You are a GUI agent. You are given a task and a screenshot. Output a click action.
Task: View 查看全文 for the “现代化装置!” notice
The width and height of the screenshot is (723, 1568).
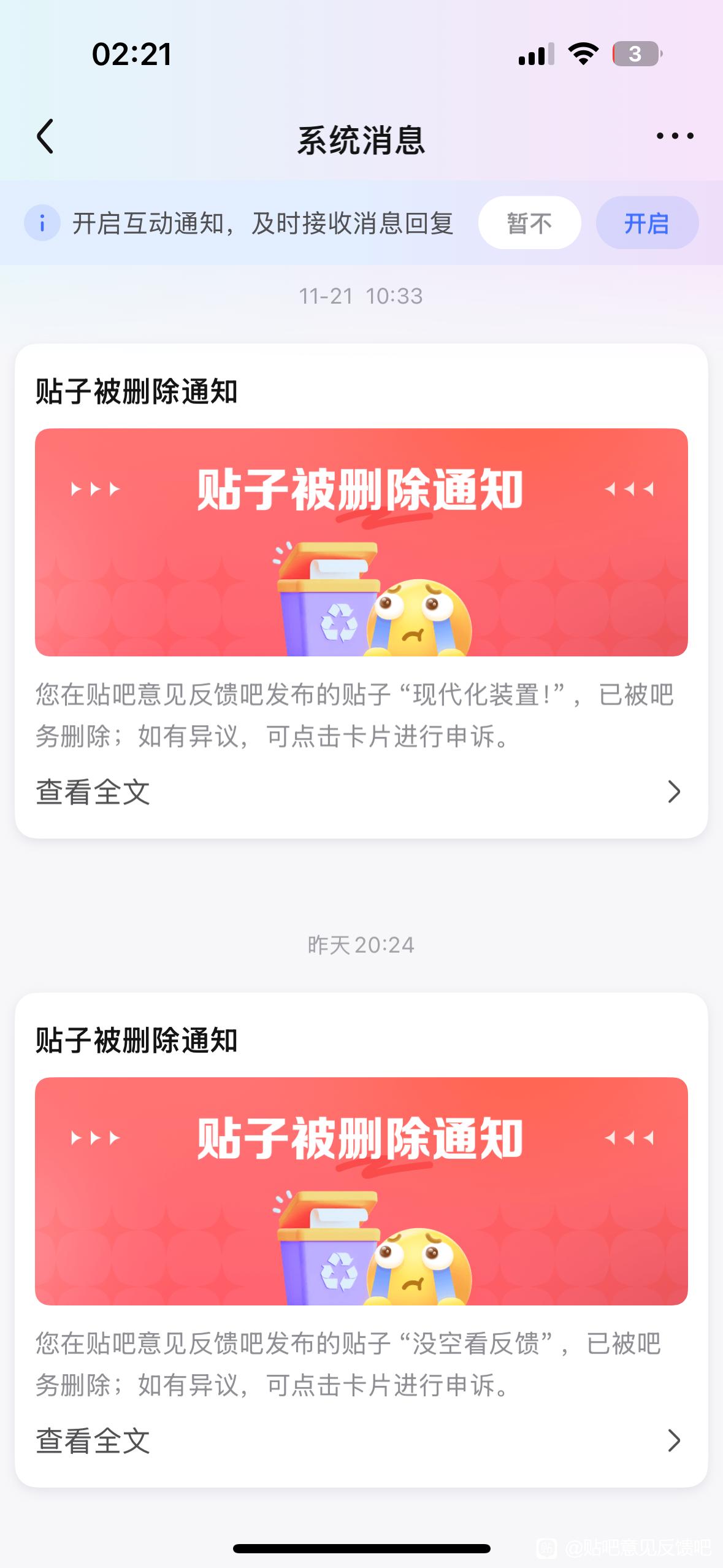point(361,792)
